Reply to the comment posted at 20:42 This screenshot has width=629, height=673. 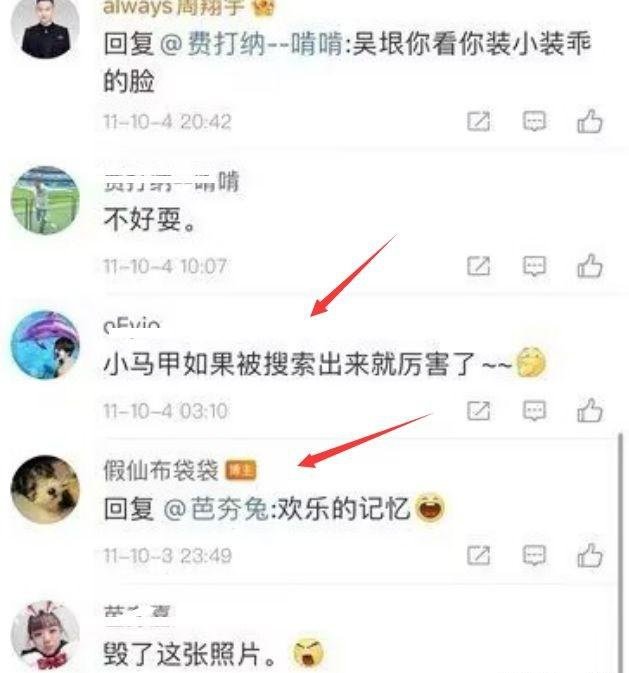click(x=535, y=122)
